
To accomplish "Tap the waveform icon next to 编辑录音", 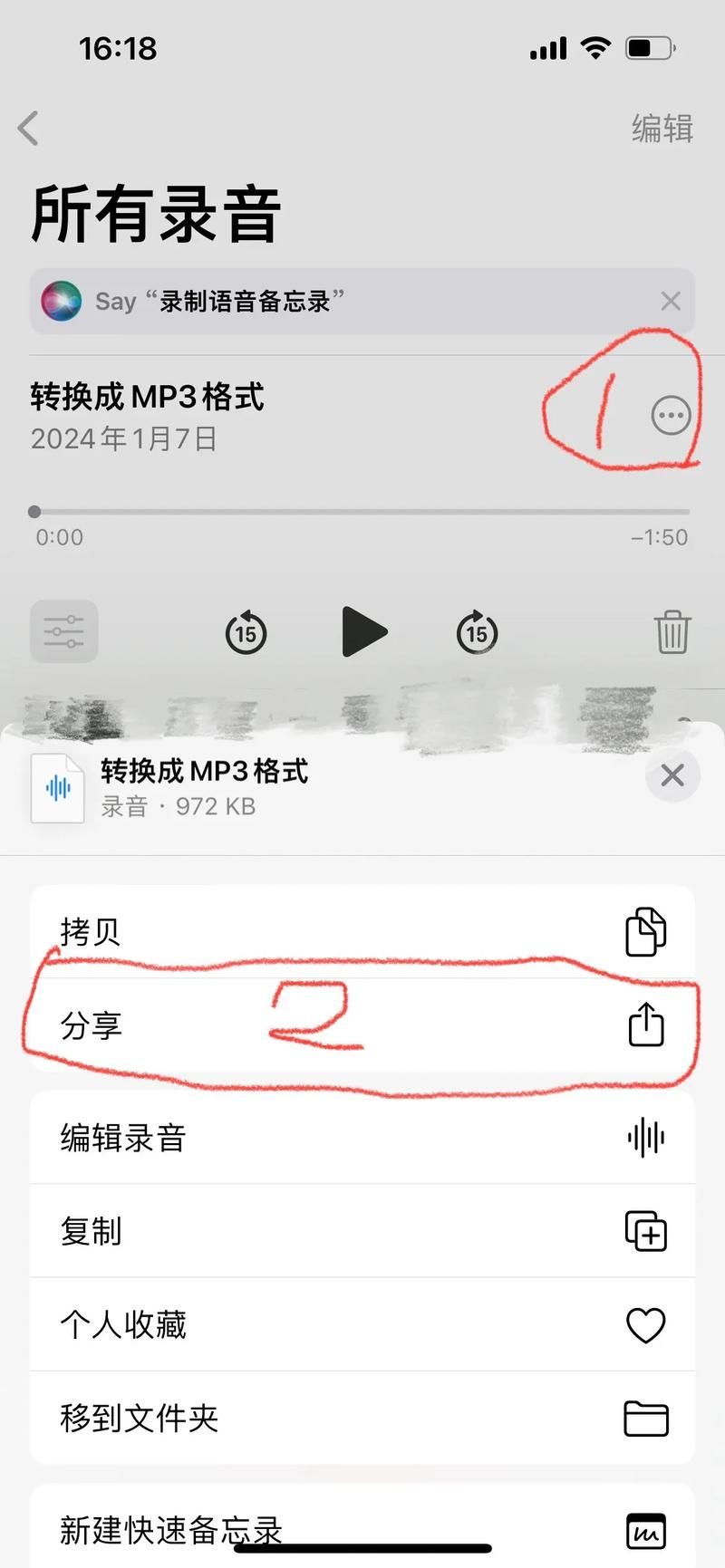I will (x=644, y=1139).
